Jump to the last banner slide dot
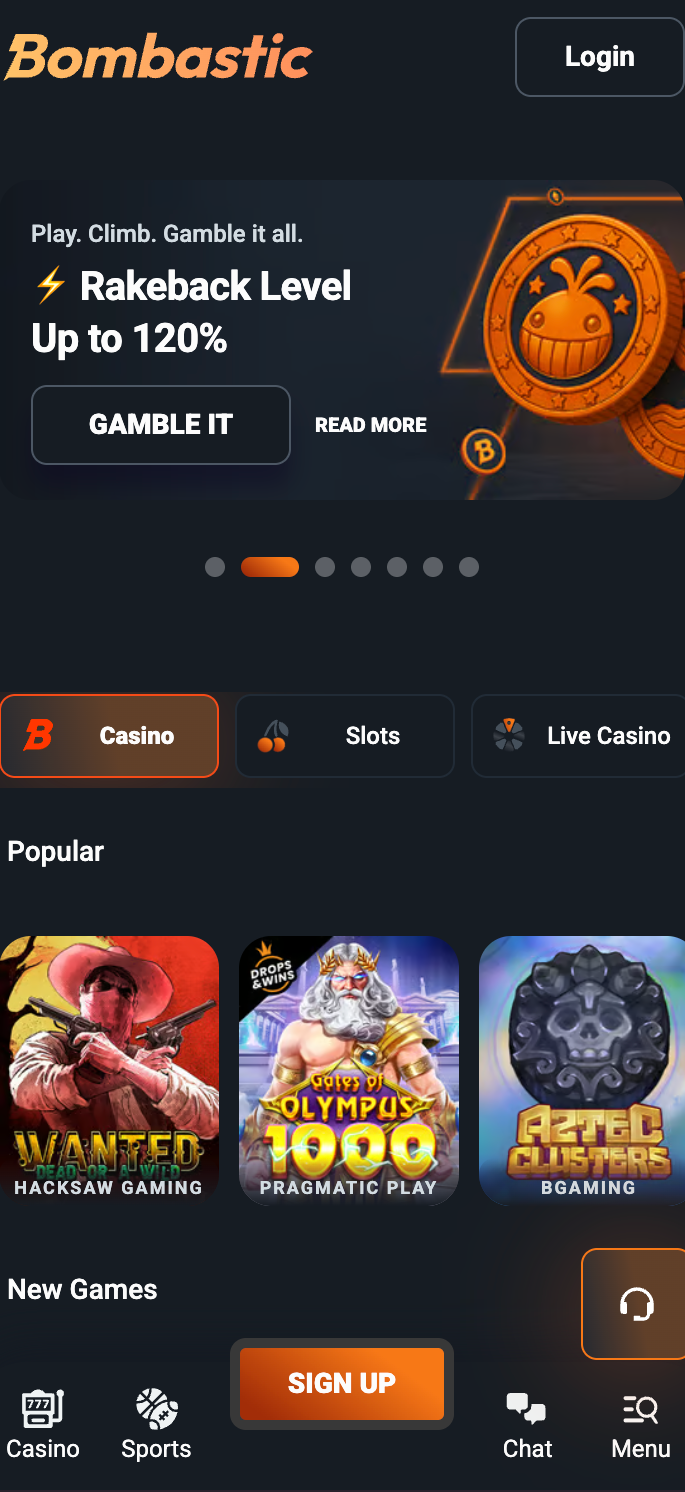685x1492 pixels. pos(469,567)
